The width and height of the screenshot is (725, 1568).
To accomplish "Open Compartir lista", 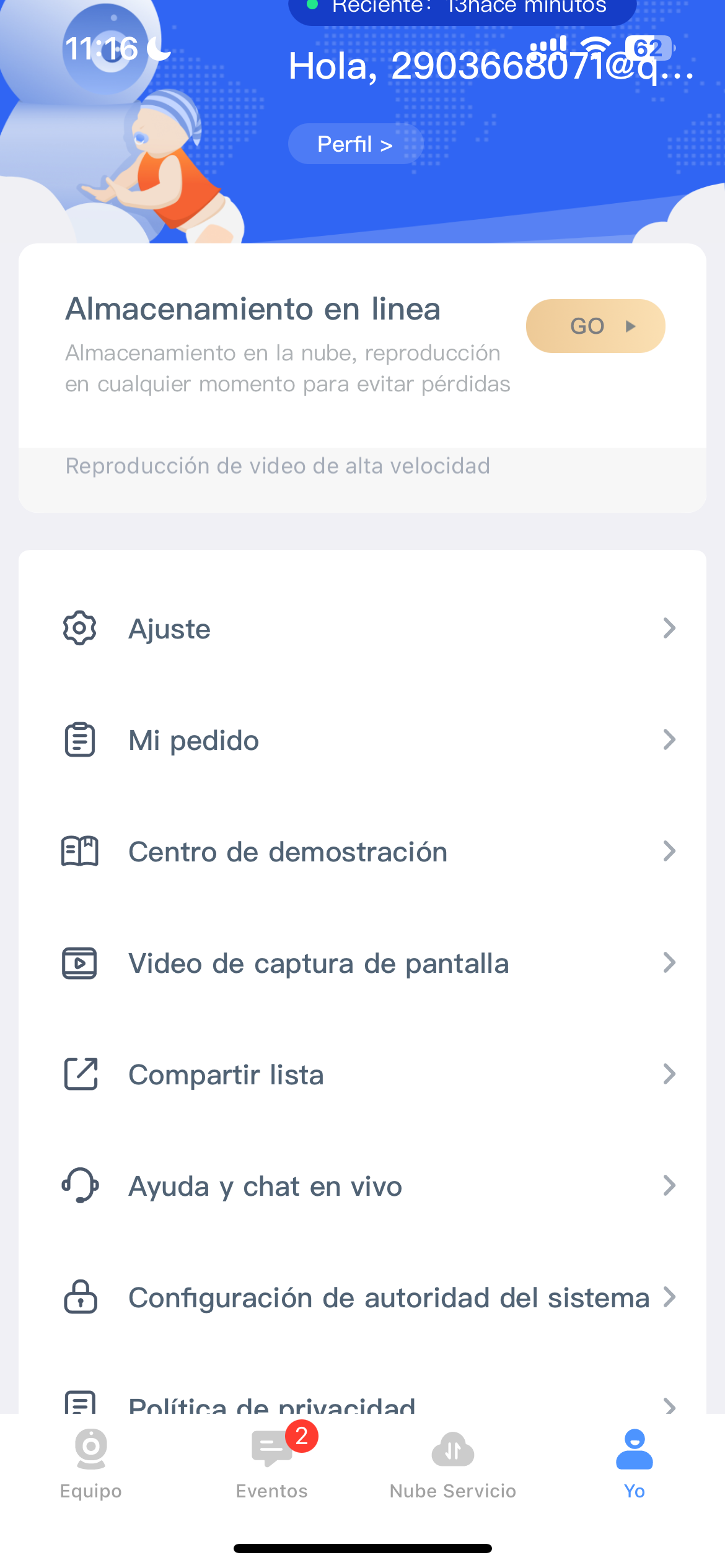I will tap(362, 1074).
